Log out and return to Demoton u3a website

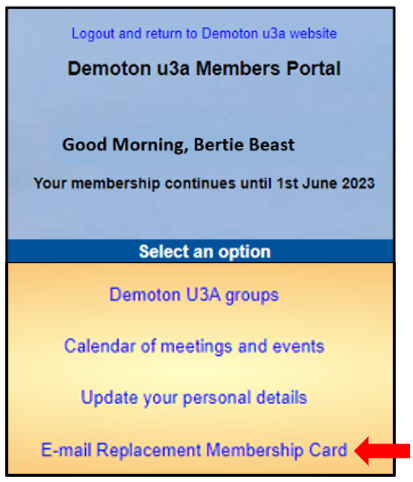204,34
